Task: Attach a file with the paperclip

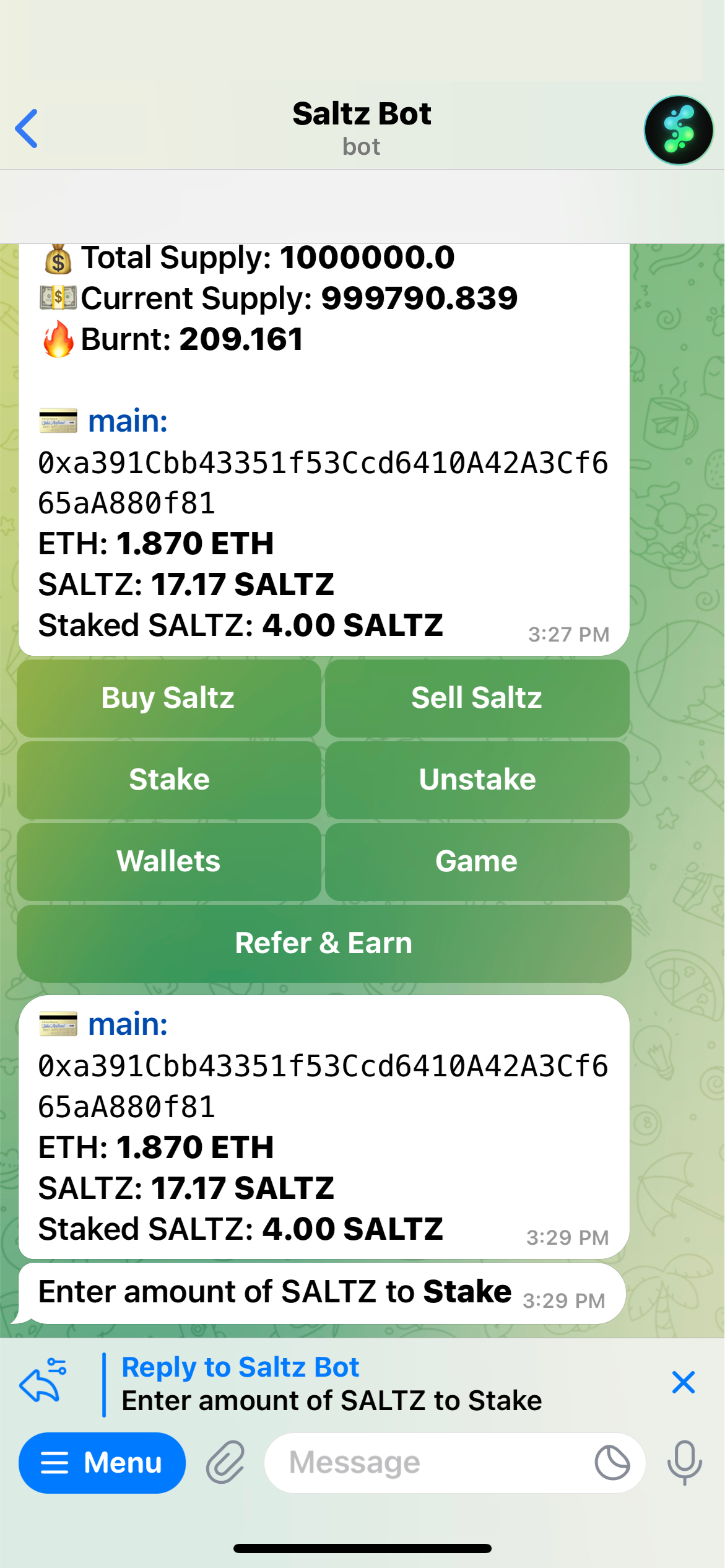Action: (225, 1463)
